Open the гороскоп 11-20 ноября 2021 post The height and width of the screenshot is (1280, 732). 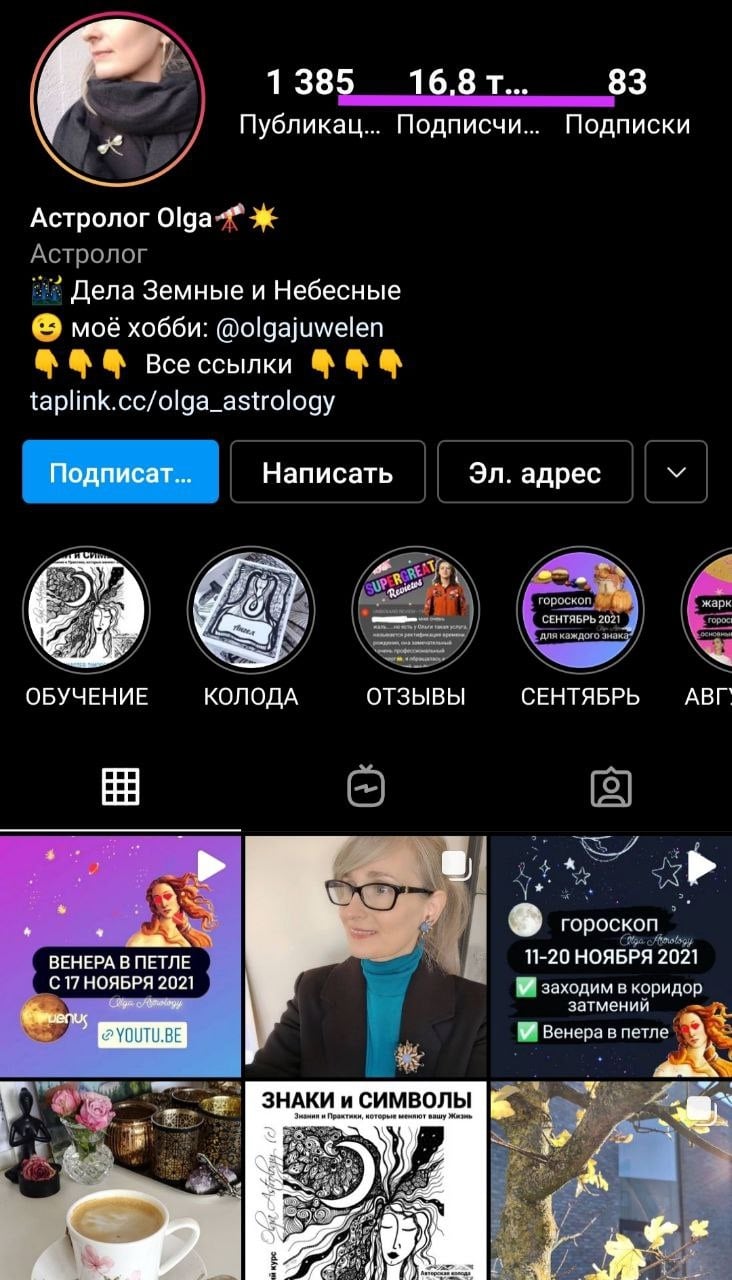611,956
